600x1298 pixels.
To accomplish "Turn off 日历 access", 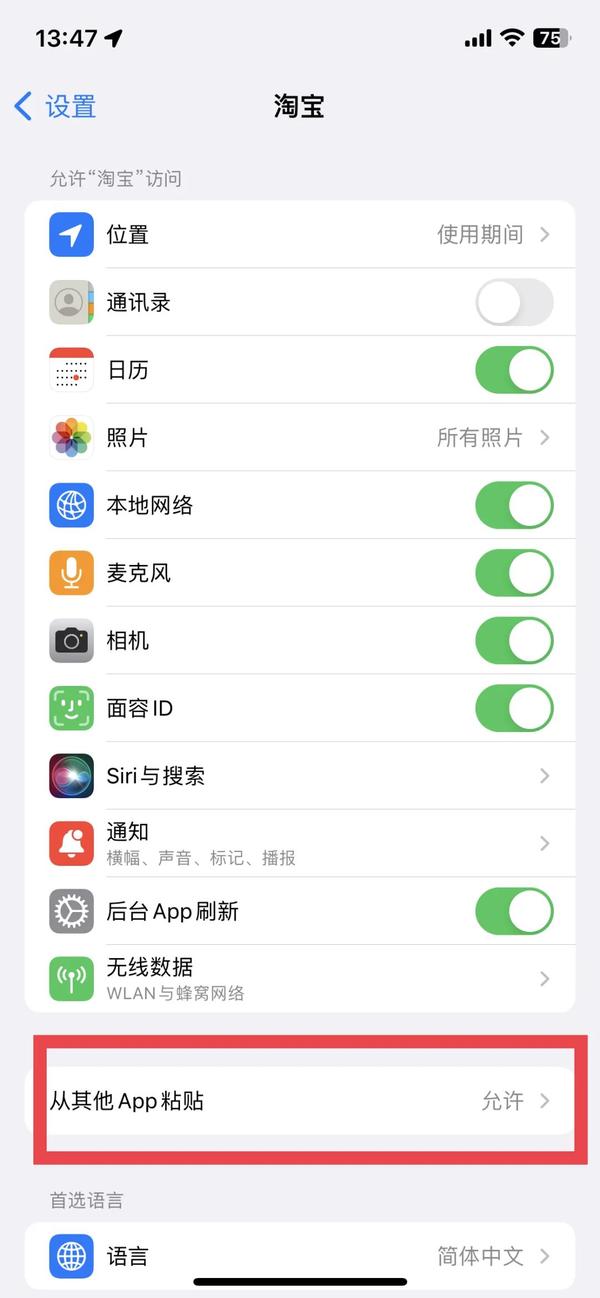I will click(x=513, y=370).
